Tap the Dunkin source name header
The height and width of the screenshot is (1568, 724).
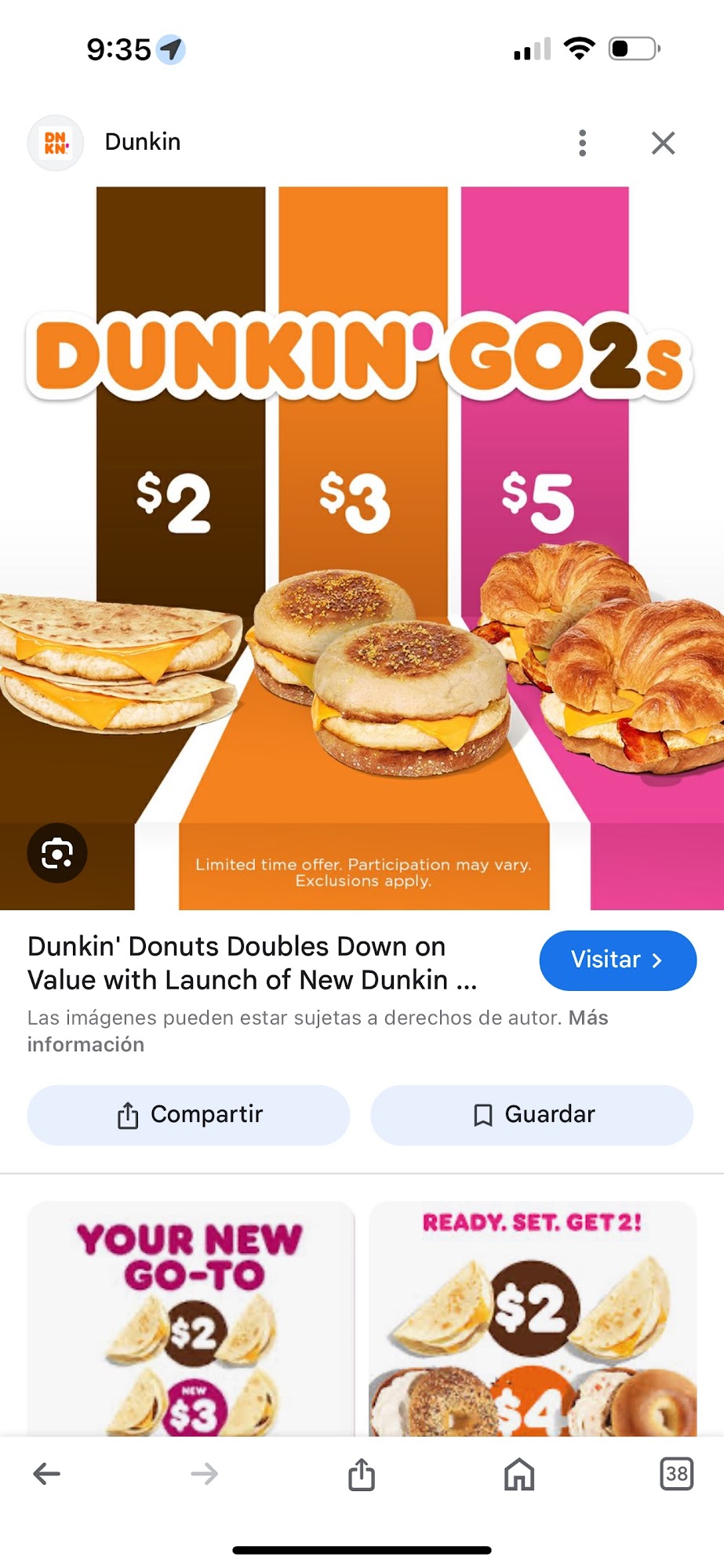142,142
